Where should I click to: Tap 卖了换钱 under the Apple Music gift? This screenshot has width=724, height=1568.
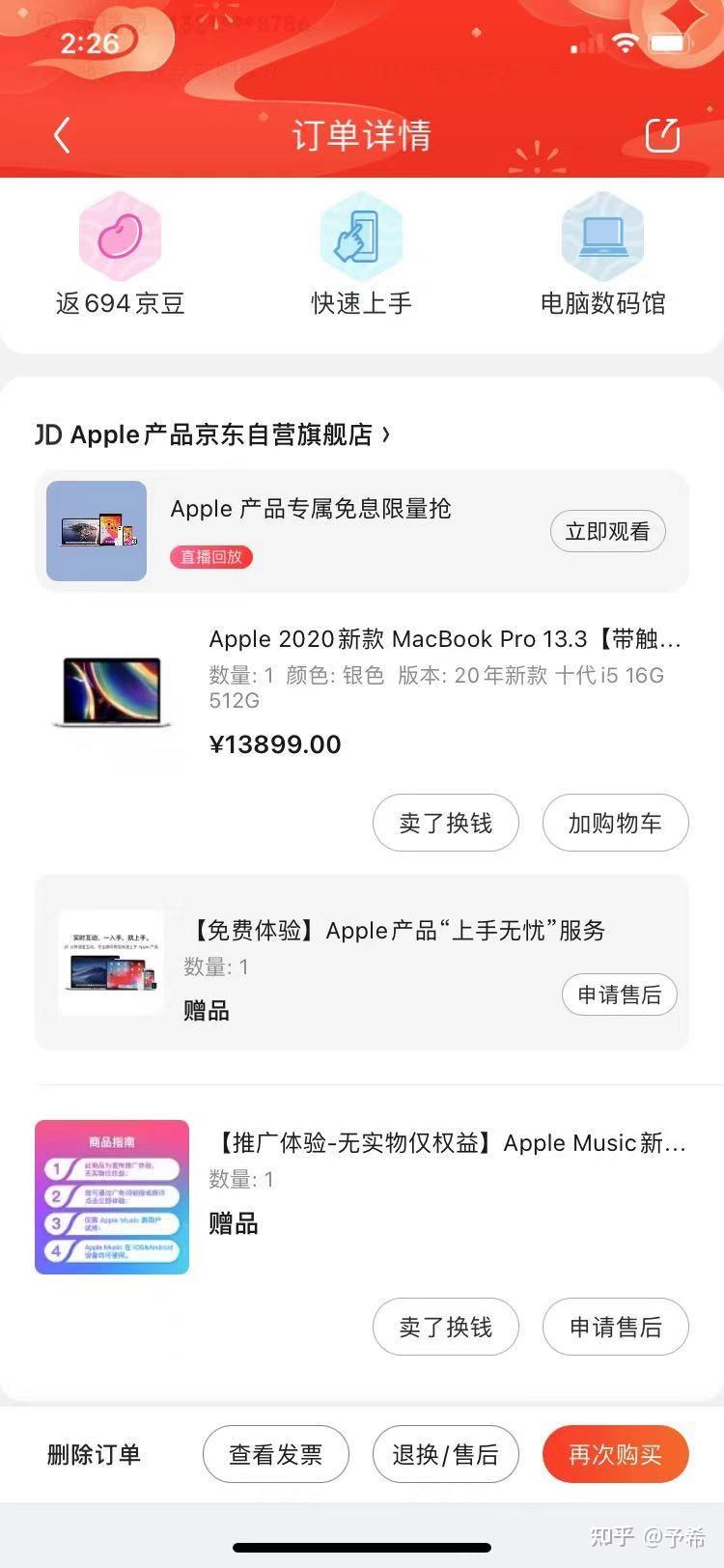[x=445, y=1327]
